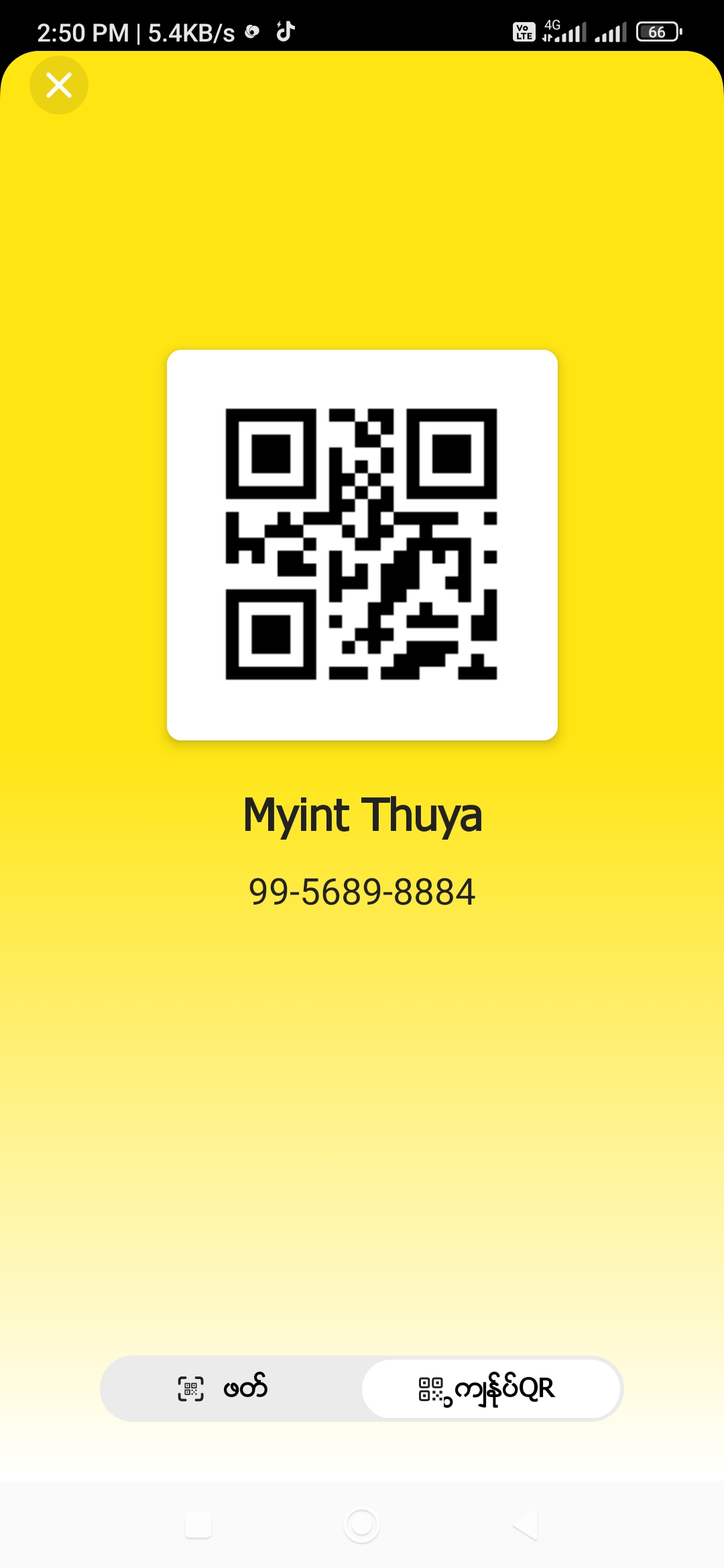The width and height of the screenshot is (724, 1568).
Task: Close the QR code screen
Action: [x=59, y=85]
